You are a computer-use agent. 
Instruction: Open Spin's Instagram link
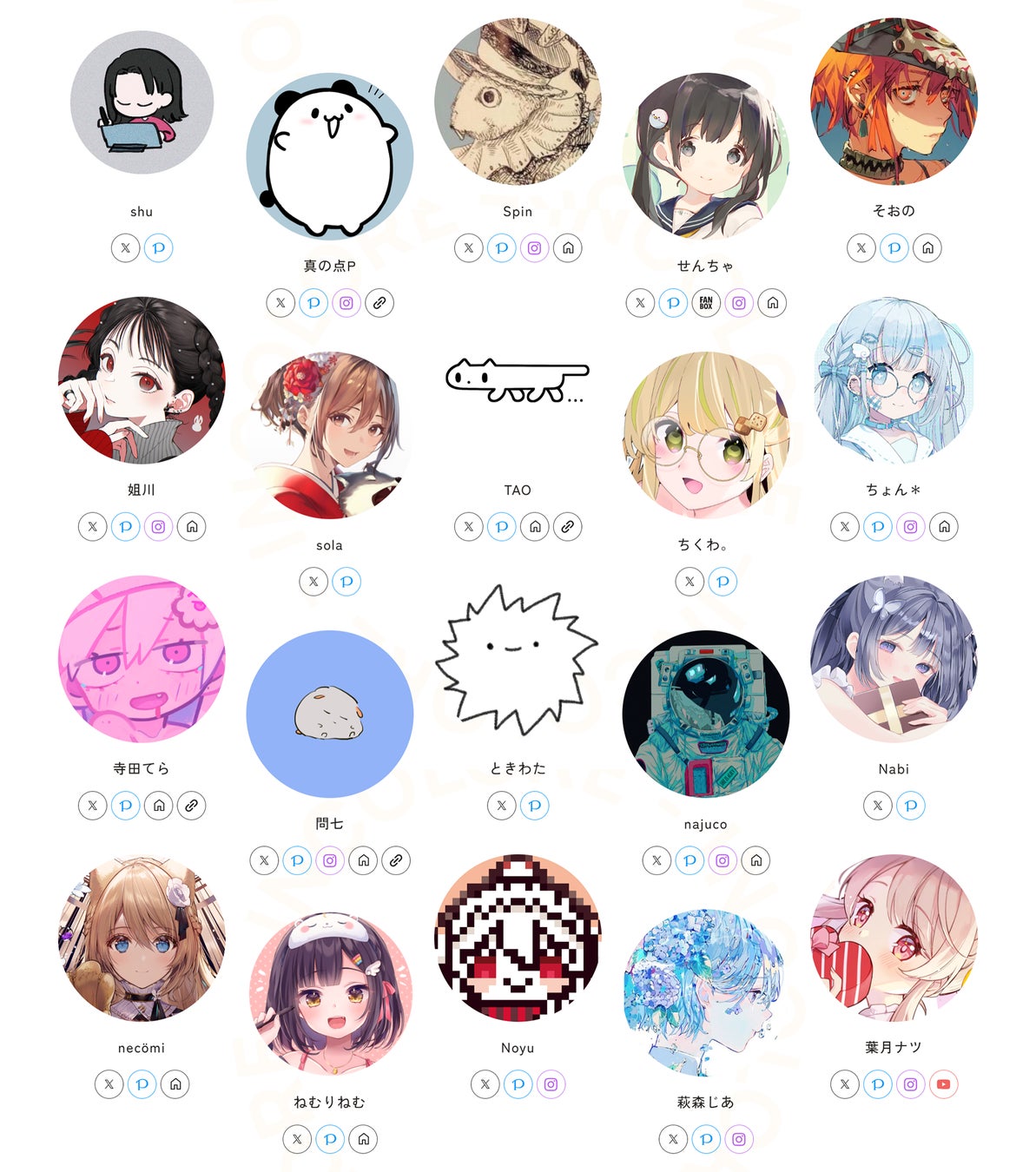(535, 248)
